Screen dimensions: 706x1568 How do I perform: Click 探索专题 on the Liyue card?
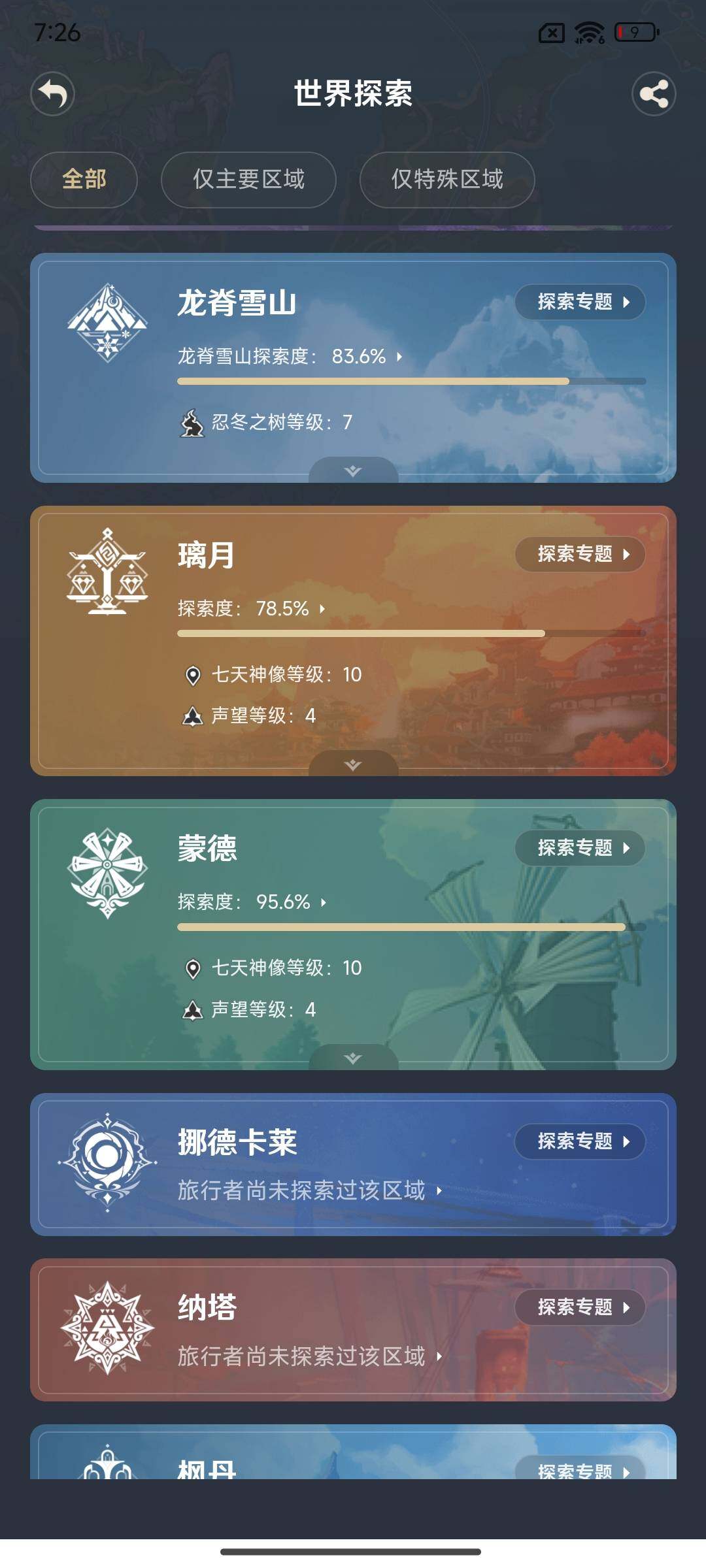tap(580, 554)
